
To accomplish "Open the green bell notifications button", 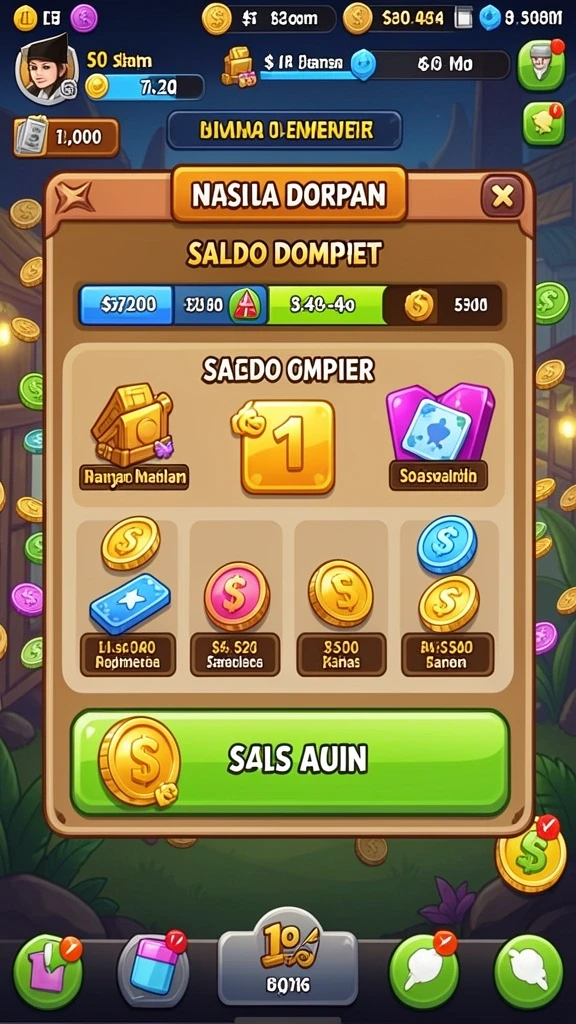I will (543, 123).
